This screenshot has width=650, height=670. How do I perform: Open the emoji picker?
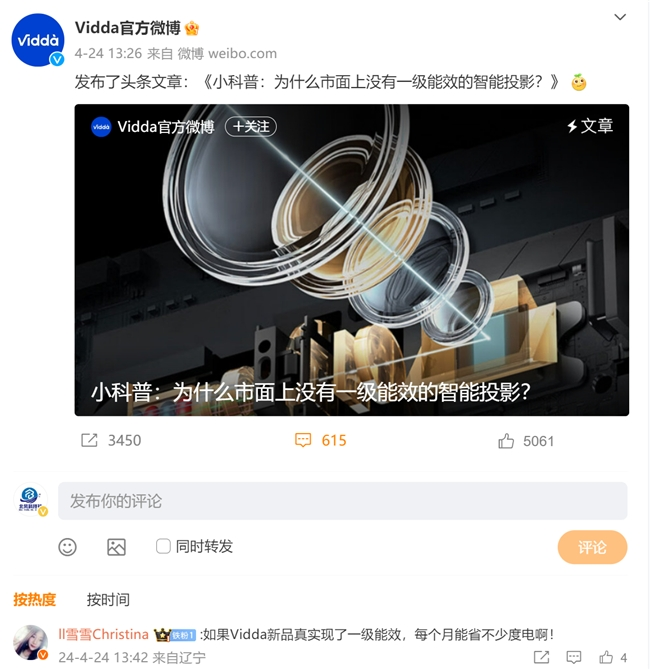tap(67, 547)
